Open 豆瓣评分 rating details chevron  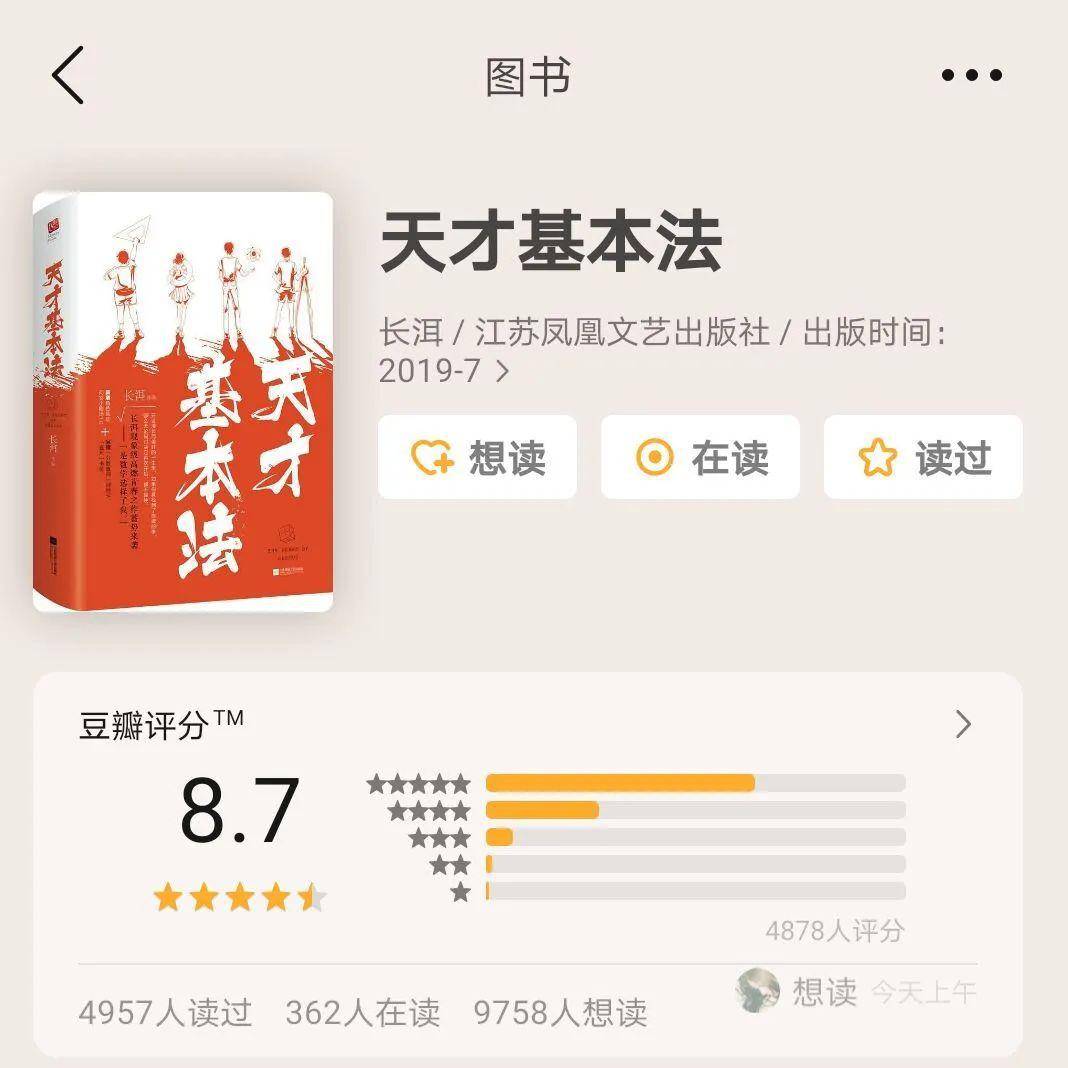tap(963, 724)
